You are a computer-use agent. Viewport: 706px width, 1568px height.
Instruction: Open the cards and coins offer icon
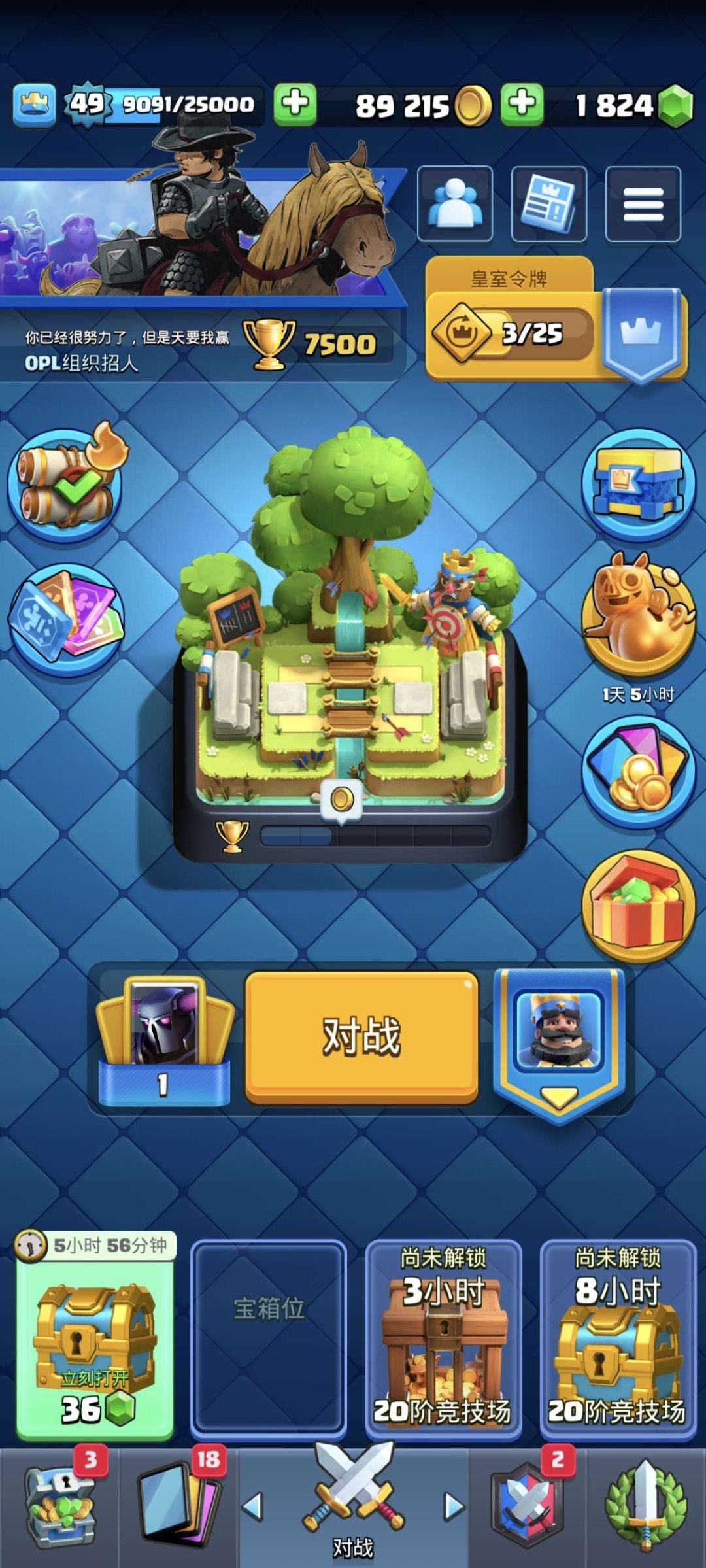[x=639, y=772]
